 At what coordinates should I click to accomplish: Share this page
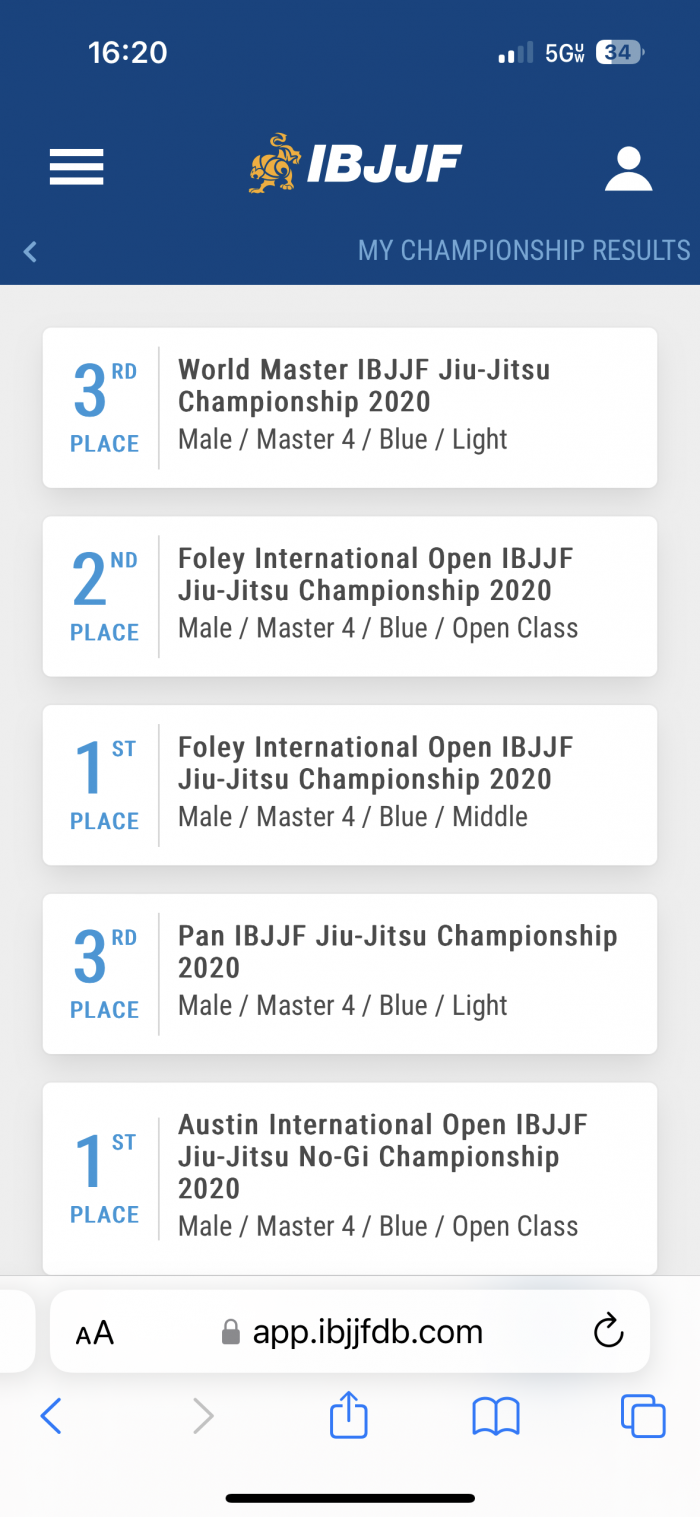(349, 1416)
